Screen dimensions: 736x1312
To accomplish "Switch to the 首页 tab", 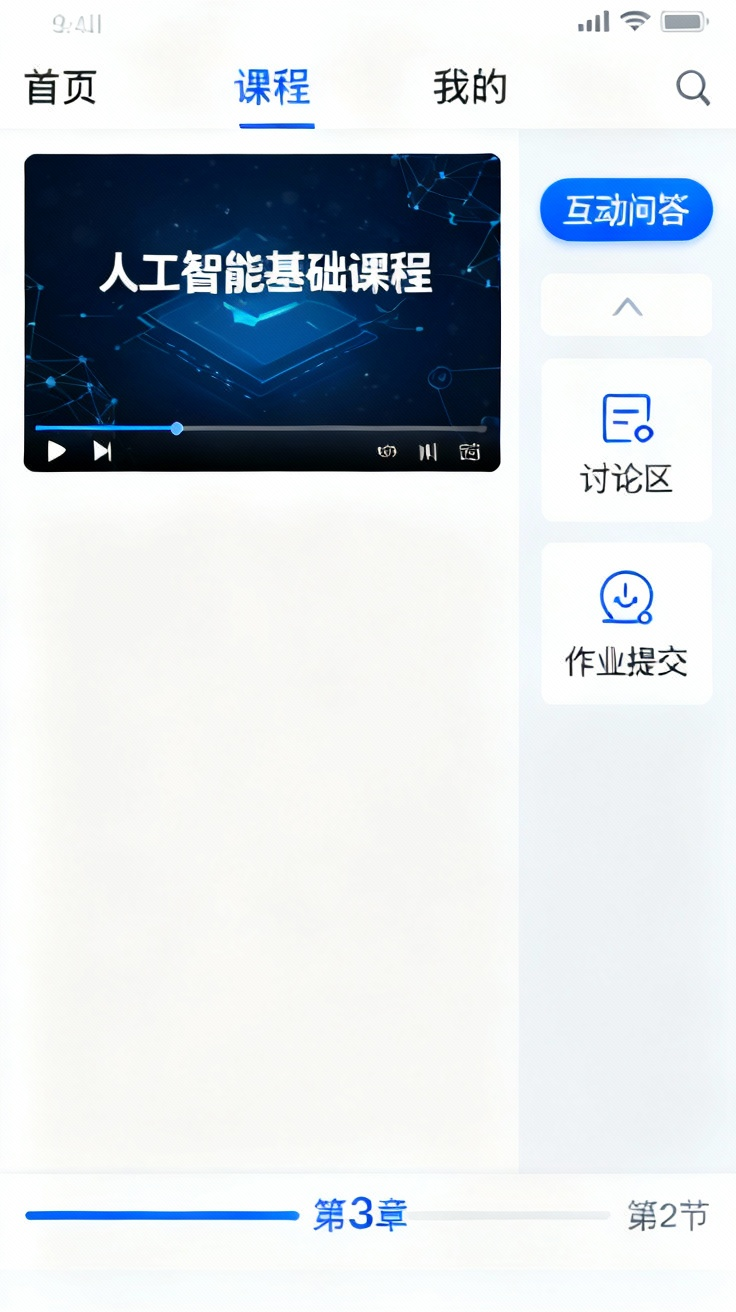I will point(59,88).
